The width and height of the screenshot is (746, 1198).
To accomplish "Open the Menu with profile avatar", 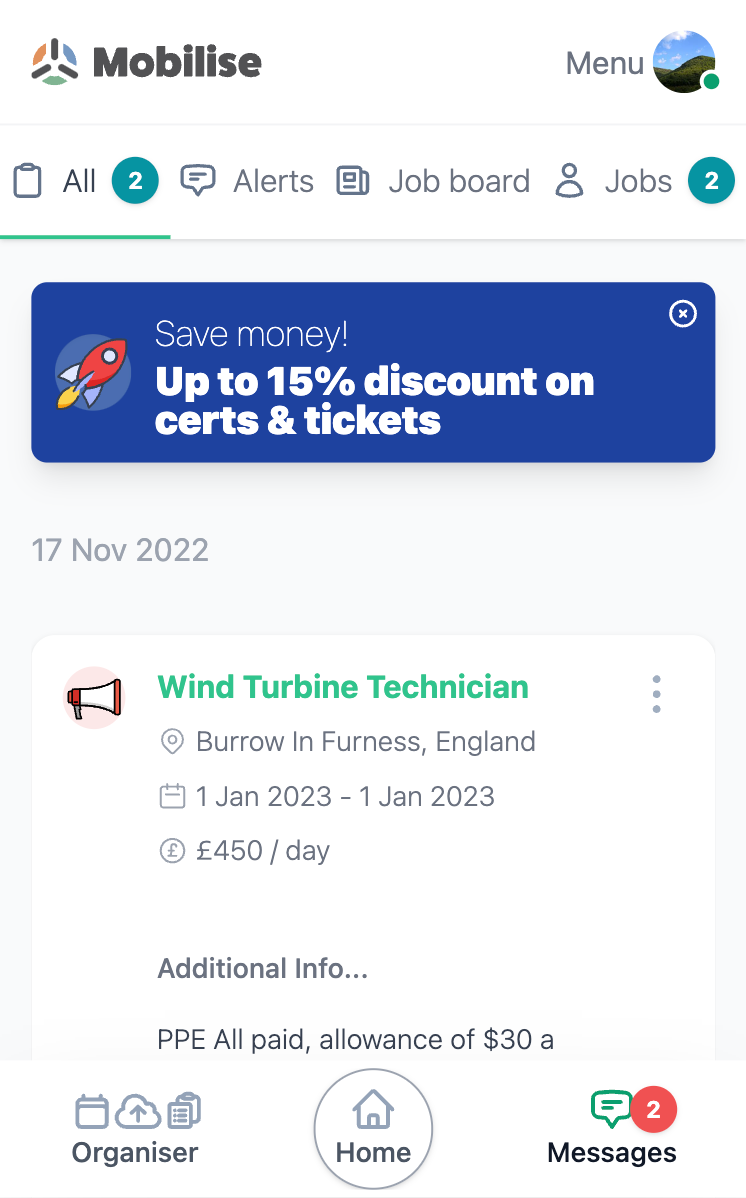I will click(x=642, y=62).
